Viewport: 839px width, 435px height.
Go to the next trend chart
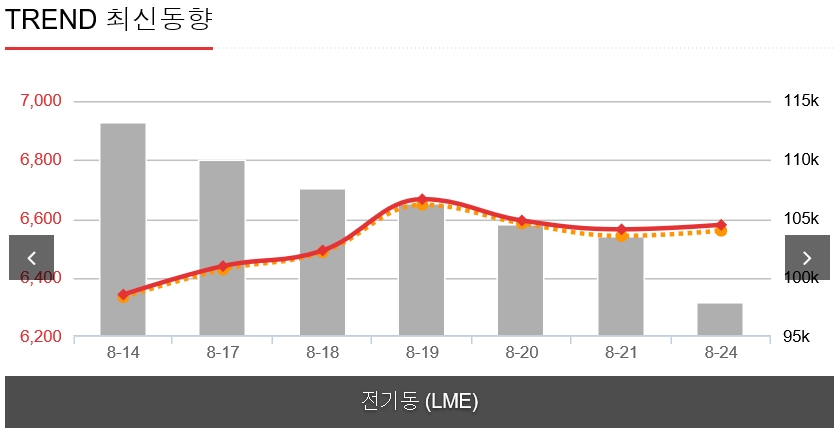807,258
